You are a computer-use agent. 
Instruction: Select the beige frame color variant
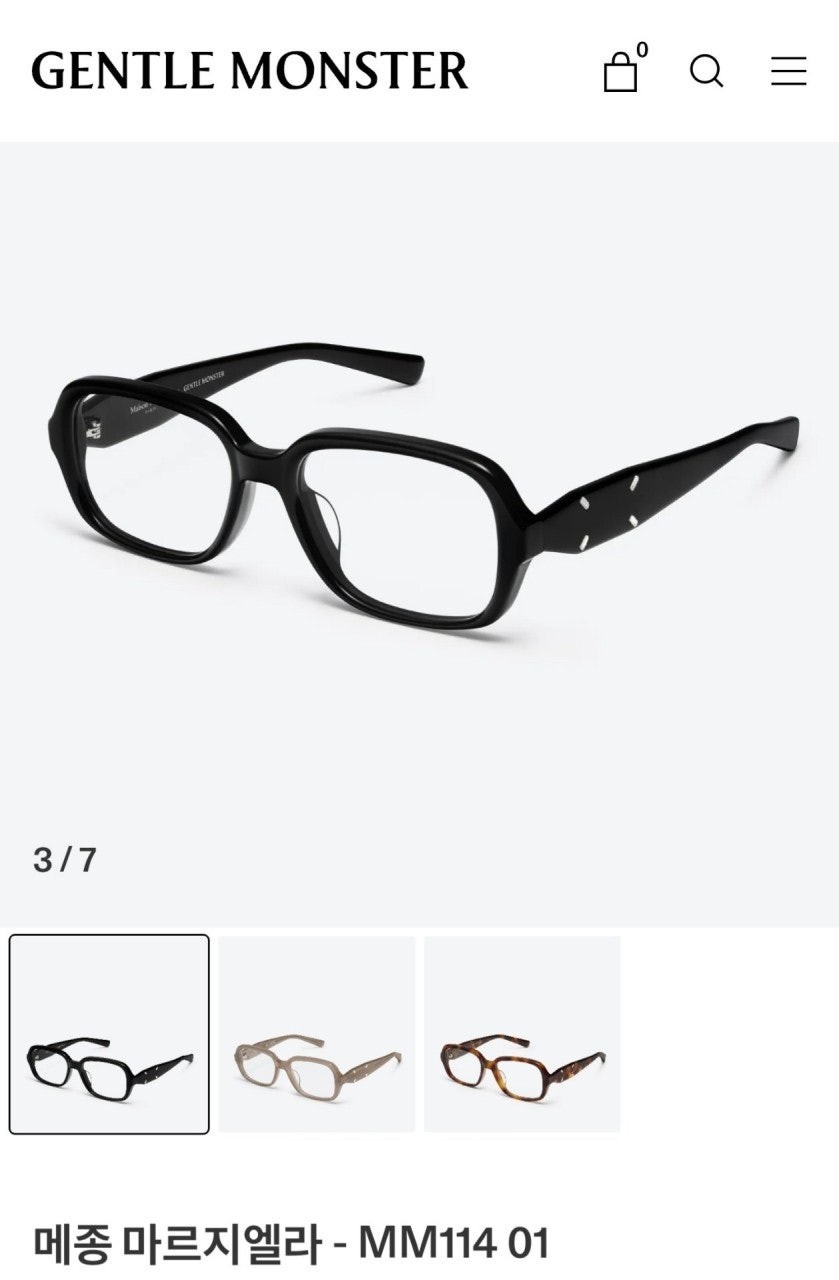pyautogui.click(x=317, y=1034)
